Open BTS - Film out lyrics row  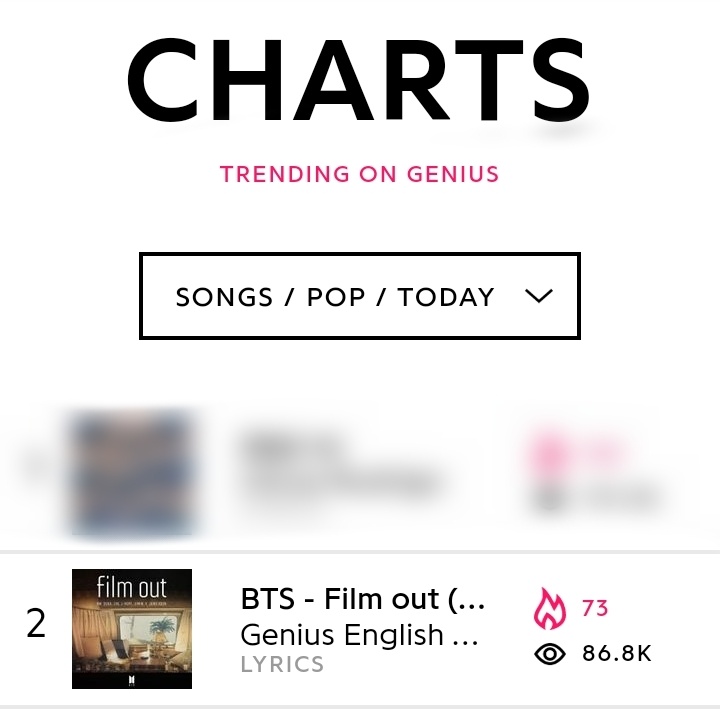coord(362,628)
